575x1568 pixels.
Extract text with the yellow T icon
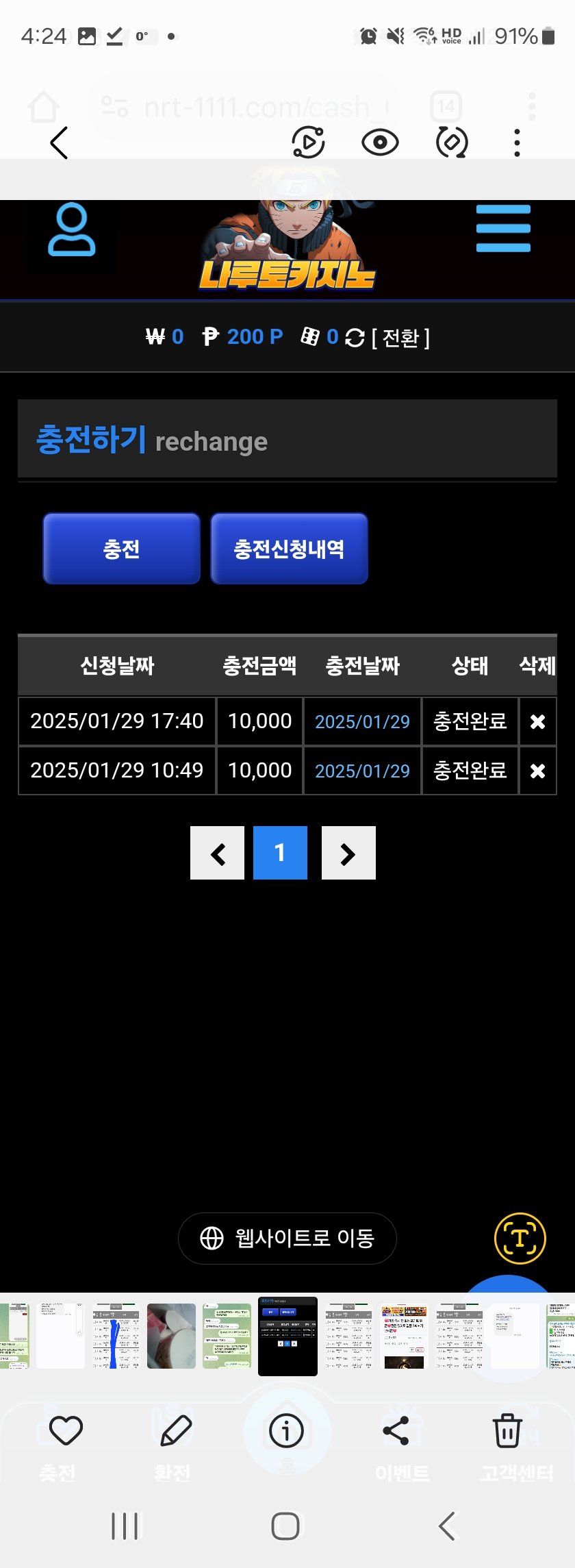click(x=520, y=1238)
